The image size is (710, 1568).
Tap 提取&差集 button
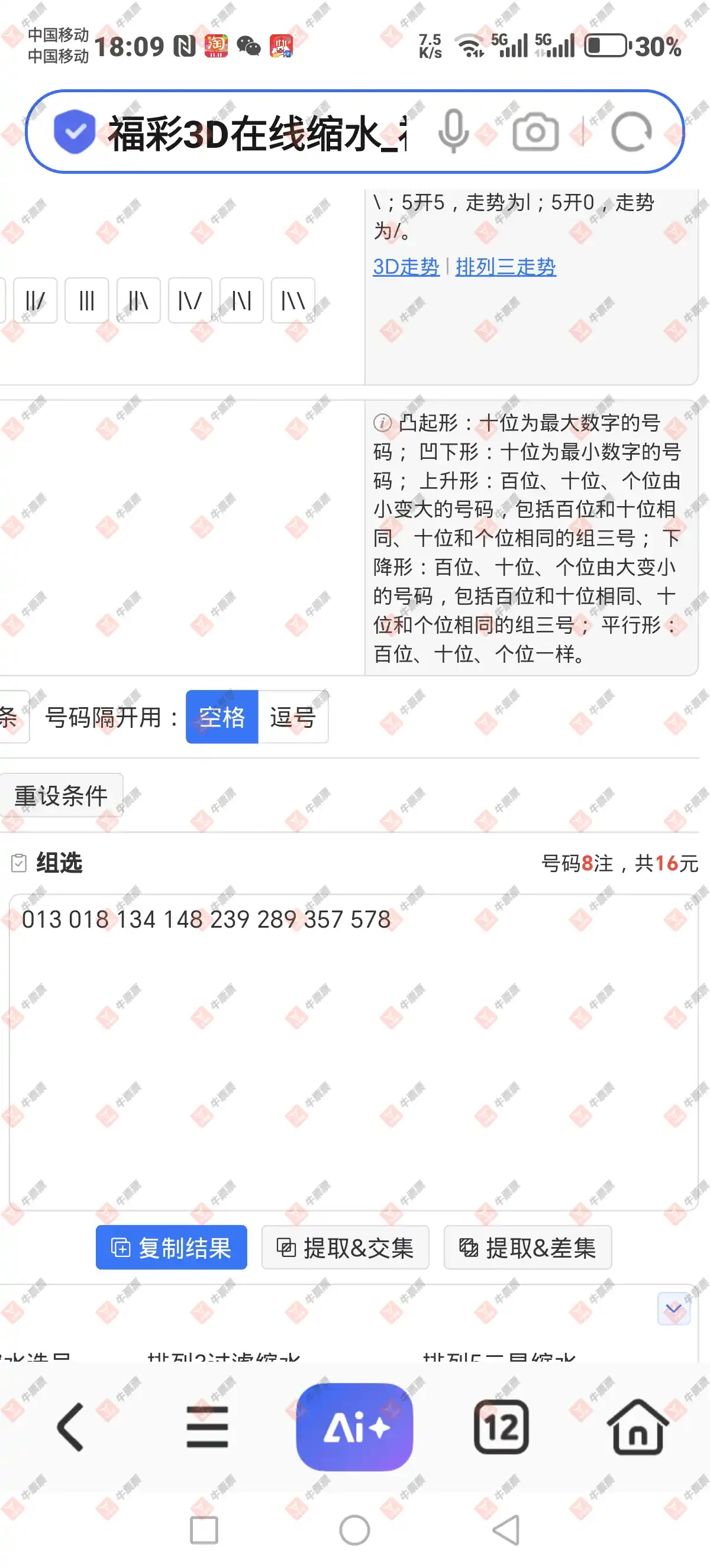pyautogui.click(x=527, y=1248)
